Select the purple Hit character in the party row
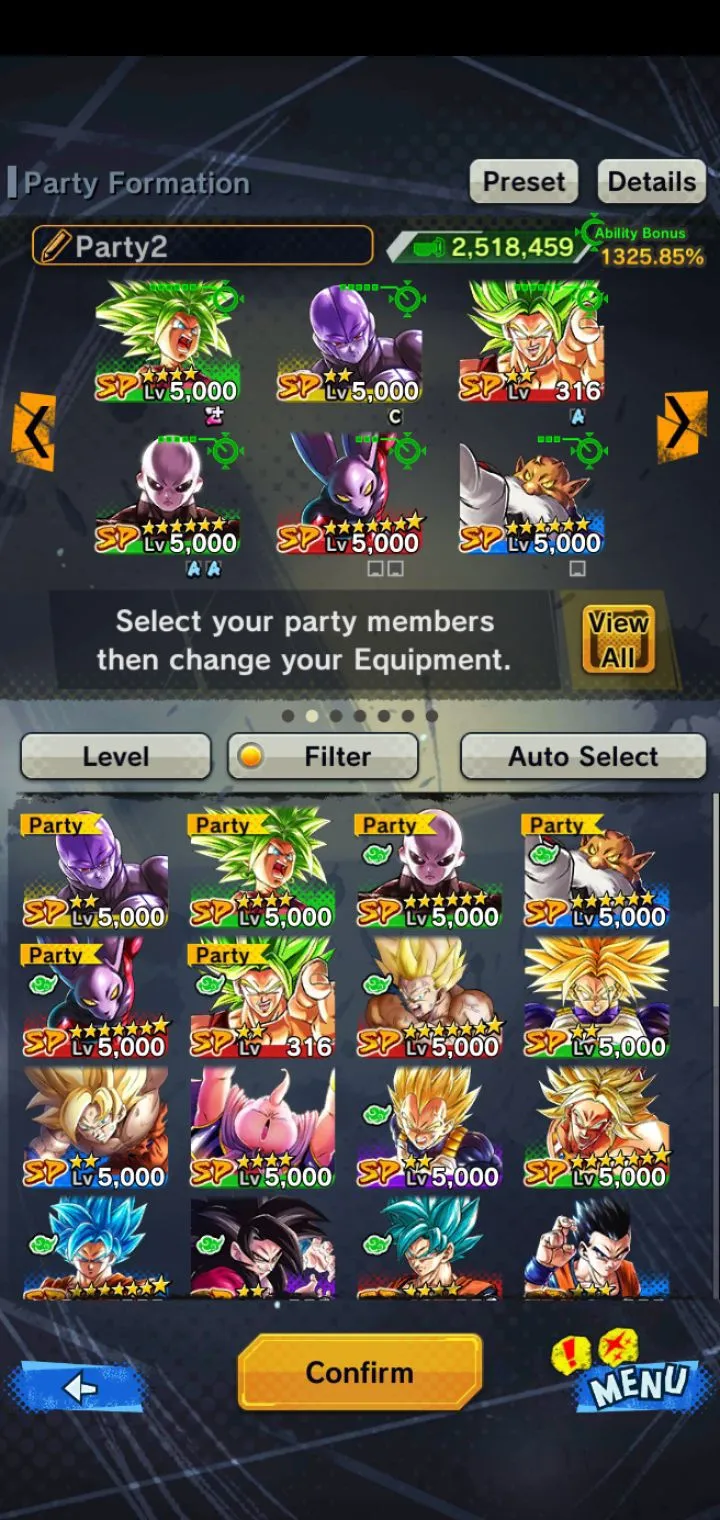720x1520 pixels. pyautogui.click(x=350, y=345)
